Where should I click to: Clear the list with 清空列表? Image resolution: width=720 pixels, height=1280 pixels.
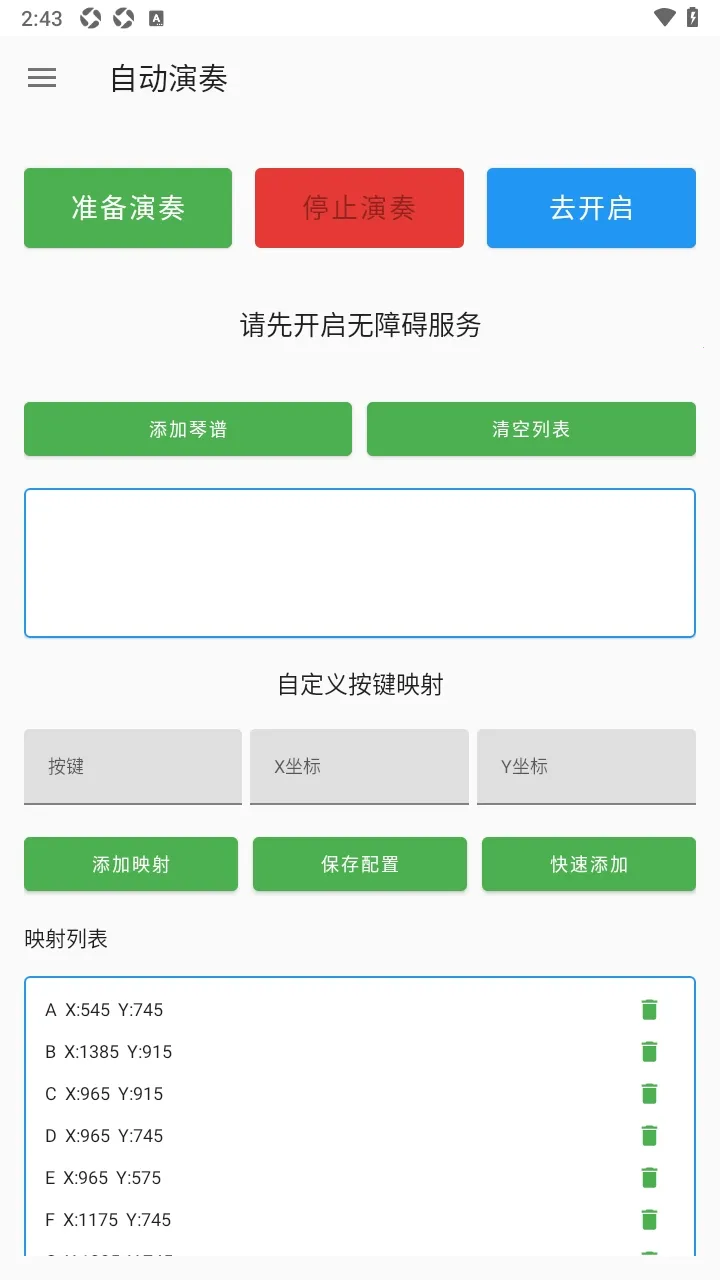click(x=531, y=429)
